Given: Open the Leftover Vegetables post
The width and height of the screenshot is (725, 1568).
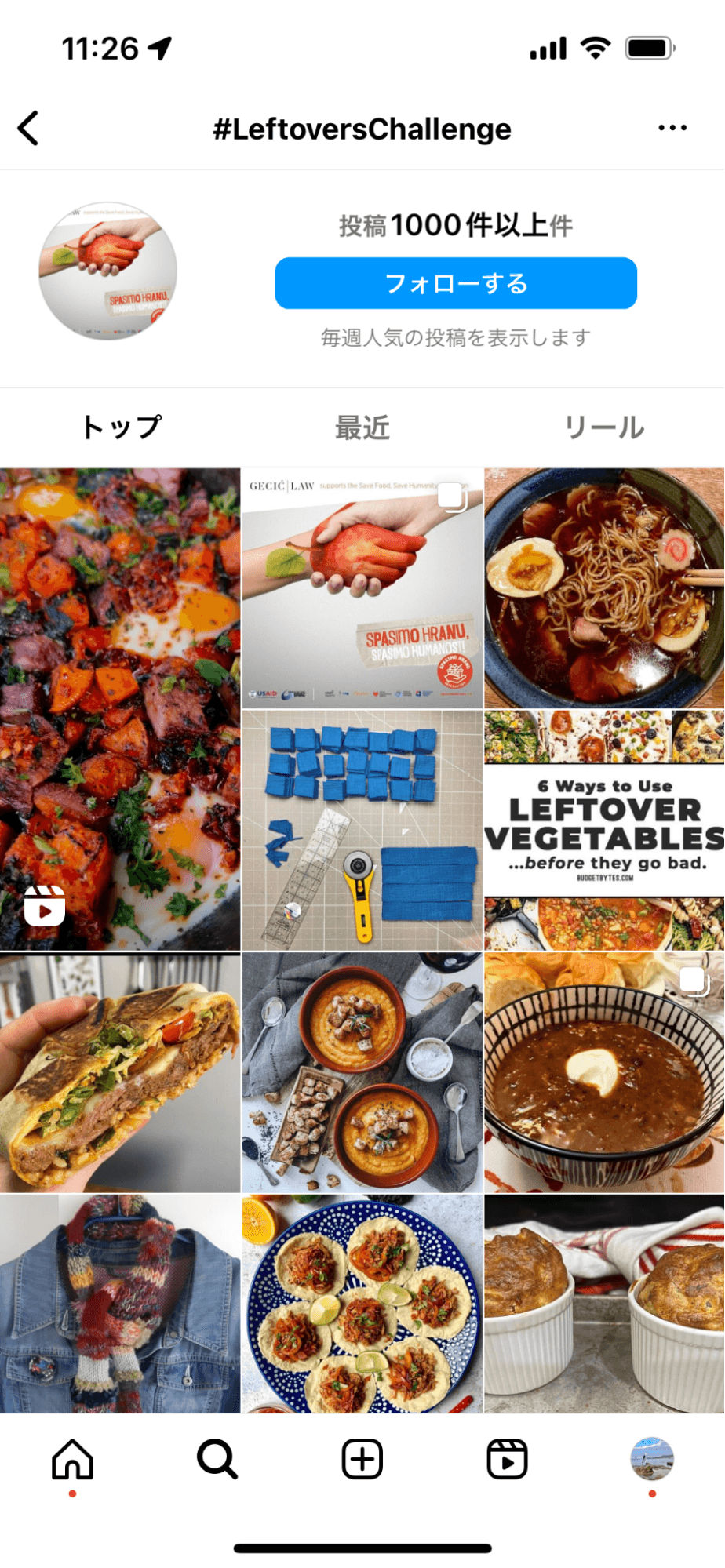Looking at the screenshot, I should coord(604,830).
